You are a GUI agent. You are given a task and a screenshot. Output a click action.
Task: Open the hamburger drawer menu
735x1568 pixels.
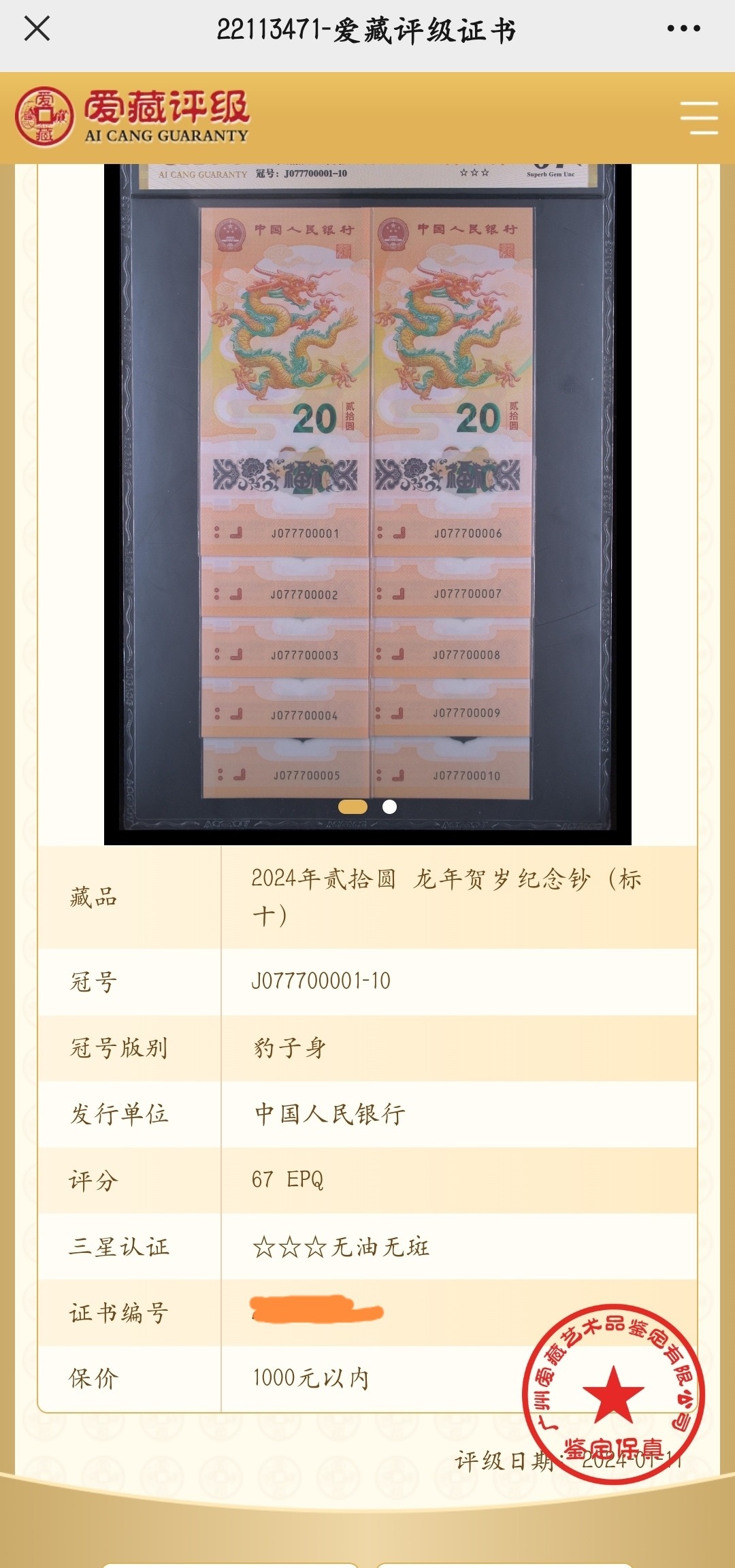[x=699, y=118]
